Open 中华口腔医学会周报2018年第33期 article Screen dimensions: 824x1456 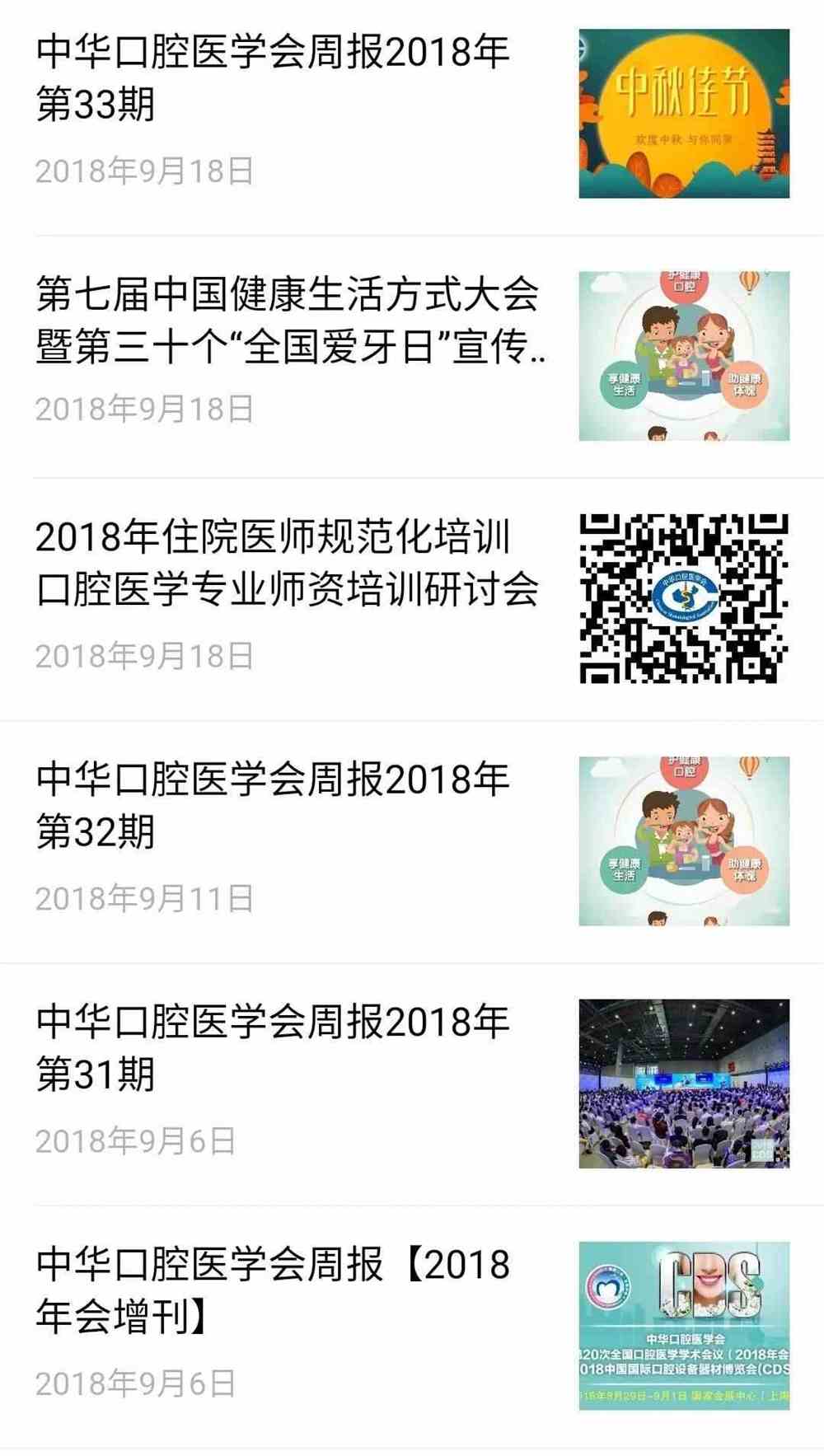pyautogui.click(x=272, y=78)
